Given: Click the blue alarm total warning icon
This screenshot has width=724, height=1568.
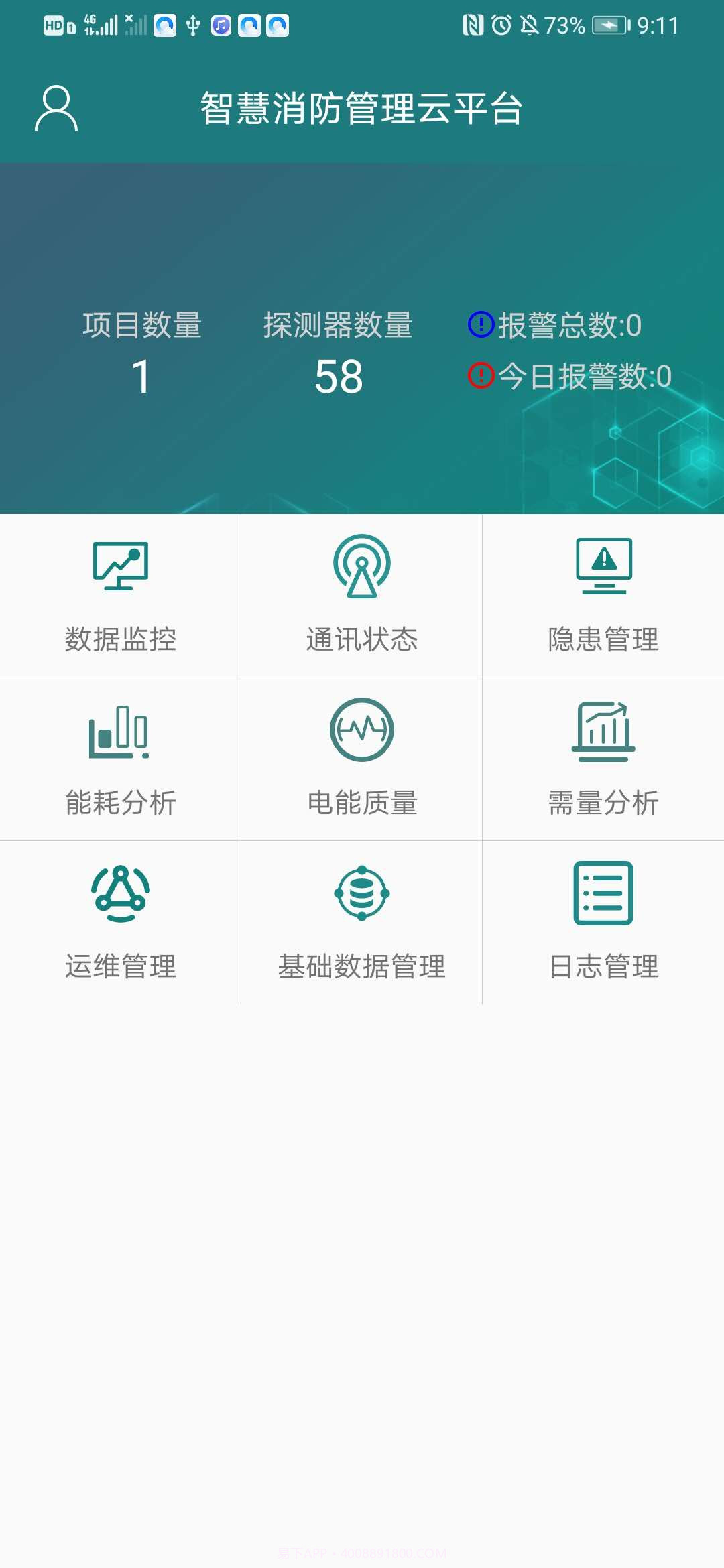Looking at the screenshot, I should tap(480, 323).
